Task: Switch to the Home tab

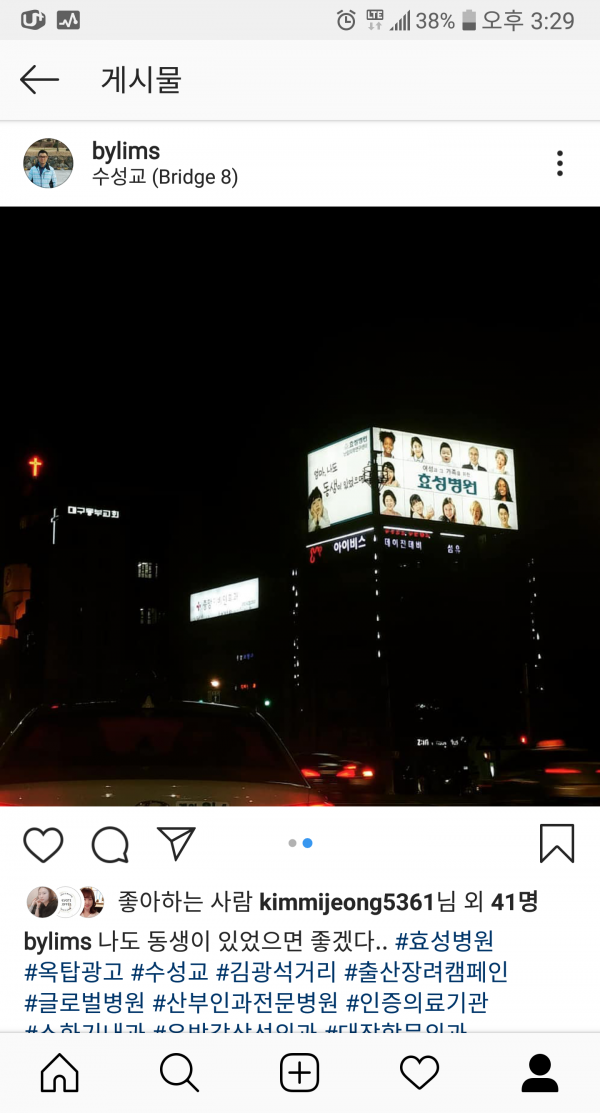Action: click(60, 1073)
